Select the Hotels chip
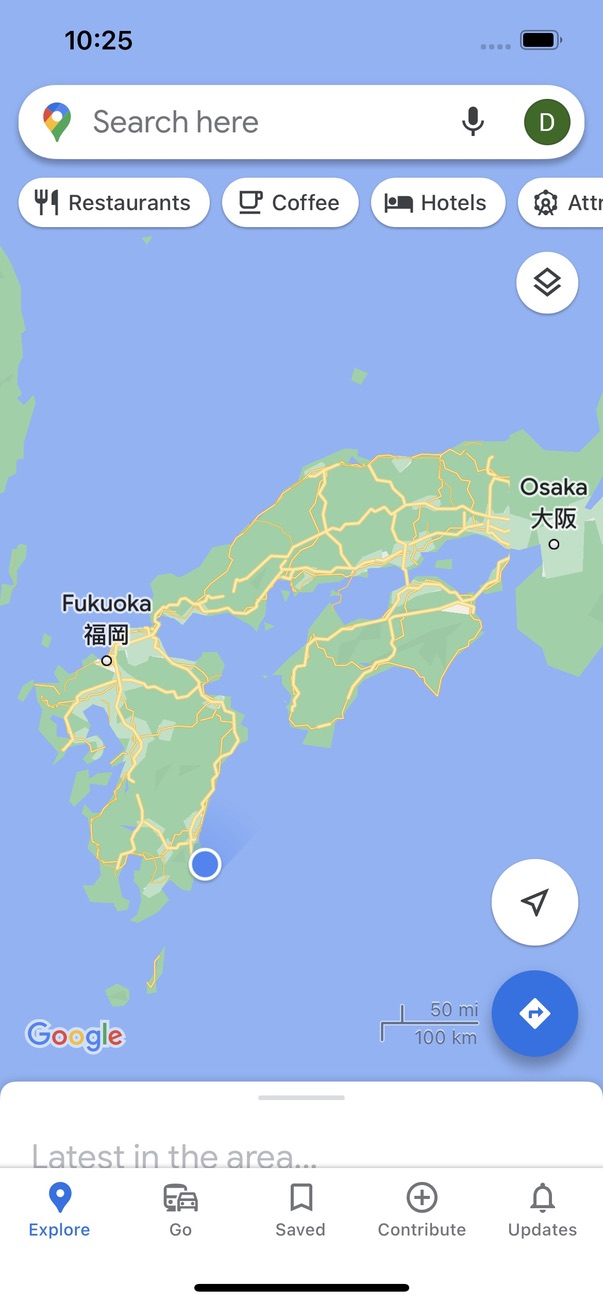 coord(438,203)
